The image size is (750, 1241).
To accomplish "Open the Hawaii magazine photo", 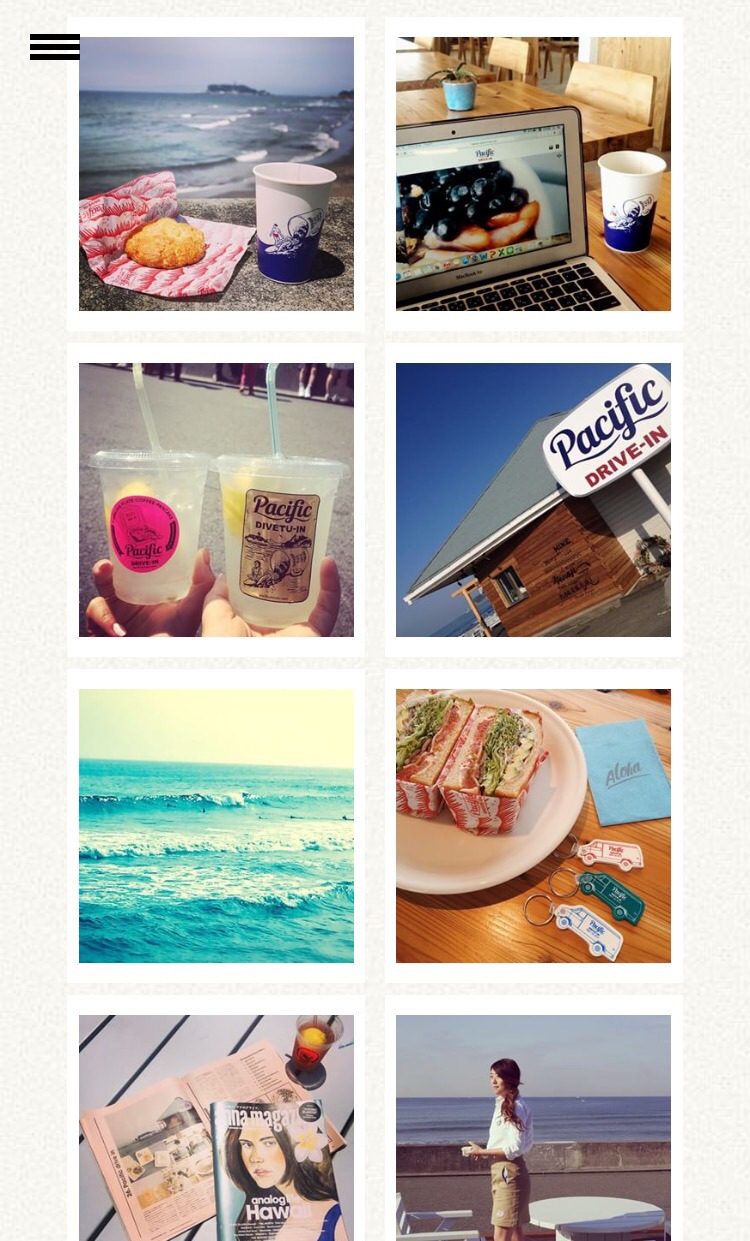I will pyautogui.click(x=216, y=1128).
